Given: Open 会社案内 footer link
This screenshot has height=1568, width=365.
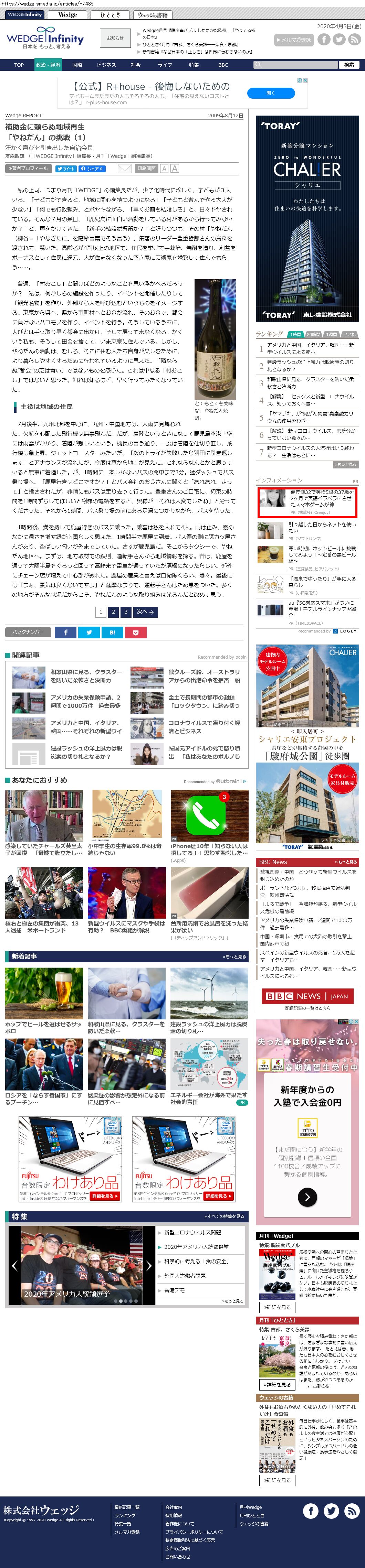Looking at the screenshot, I should point(174,1507).
